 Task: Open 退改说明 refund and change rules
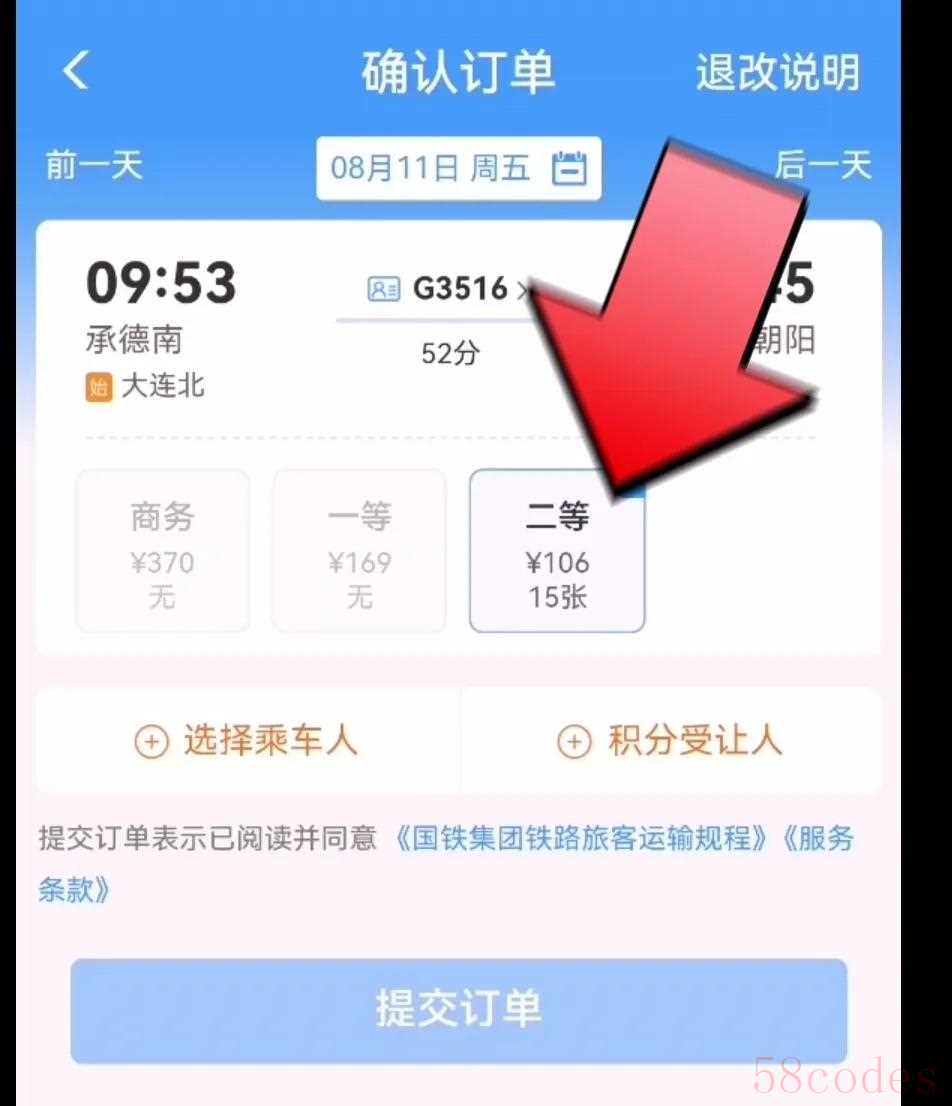coord(777,72)
